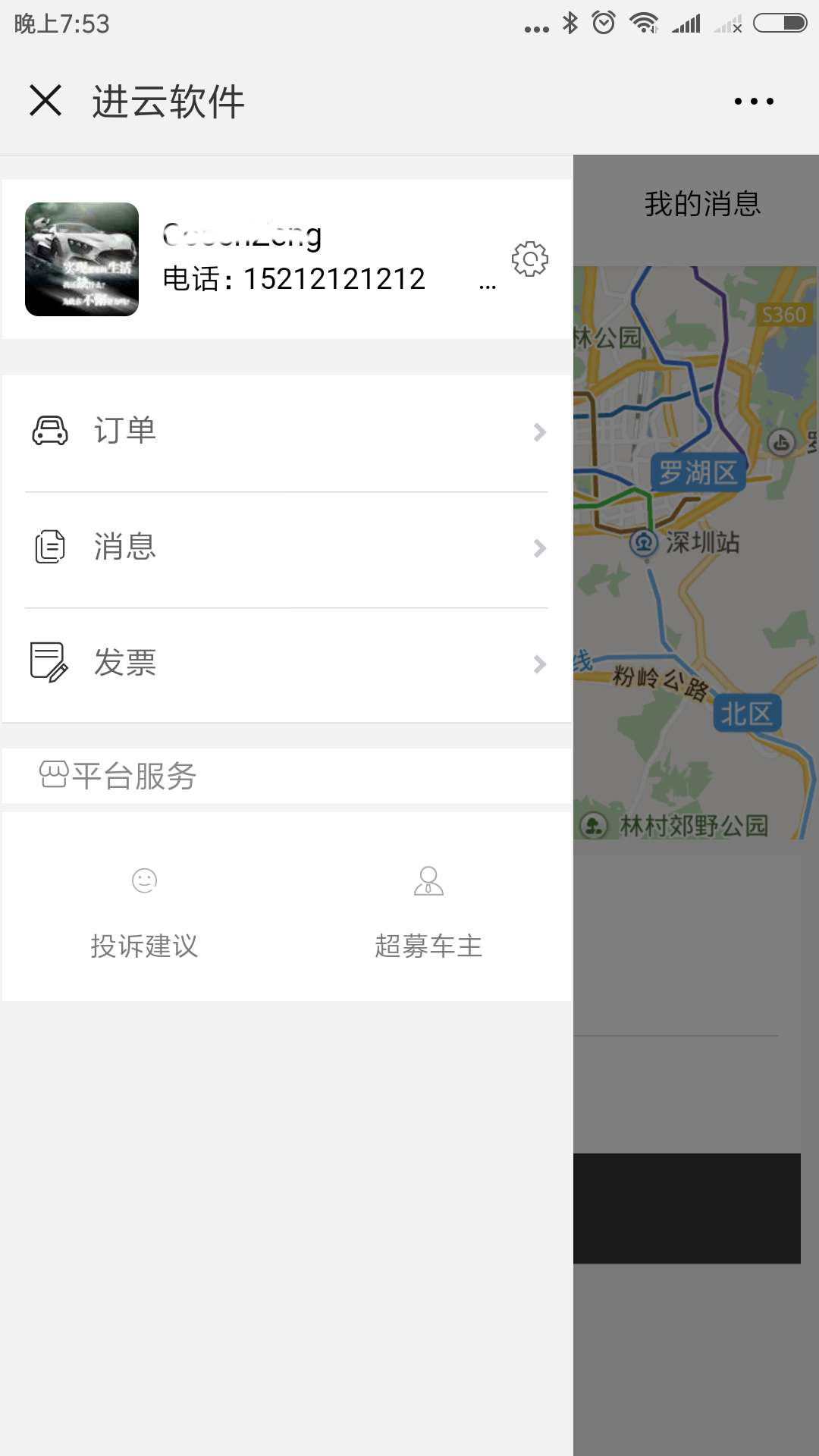Screen dimensions: 819x1456
Task: Click the storefront icon beside 平台服务
Action: pos(53,774)
